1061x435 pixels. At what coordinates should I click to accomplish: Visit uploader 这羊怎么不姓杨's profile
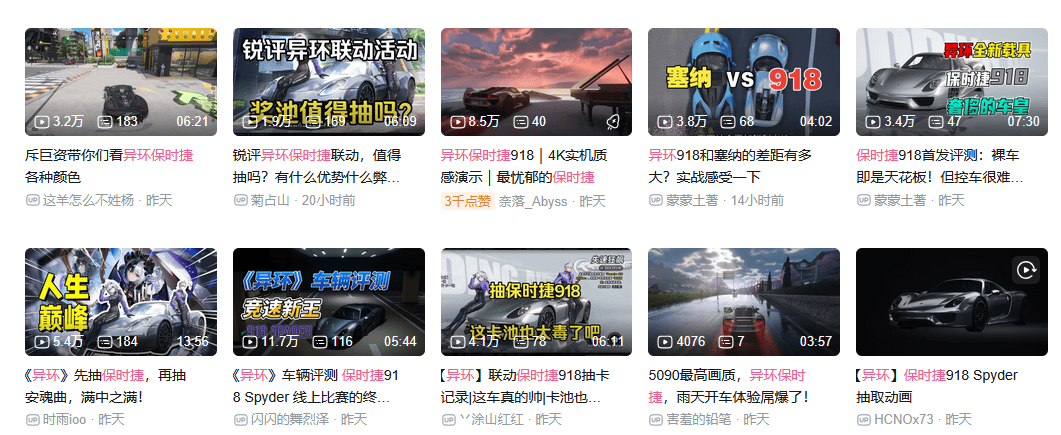click(88, 200)
